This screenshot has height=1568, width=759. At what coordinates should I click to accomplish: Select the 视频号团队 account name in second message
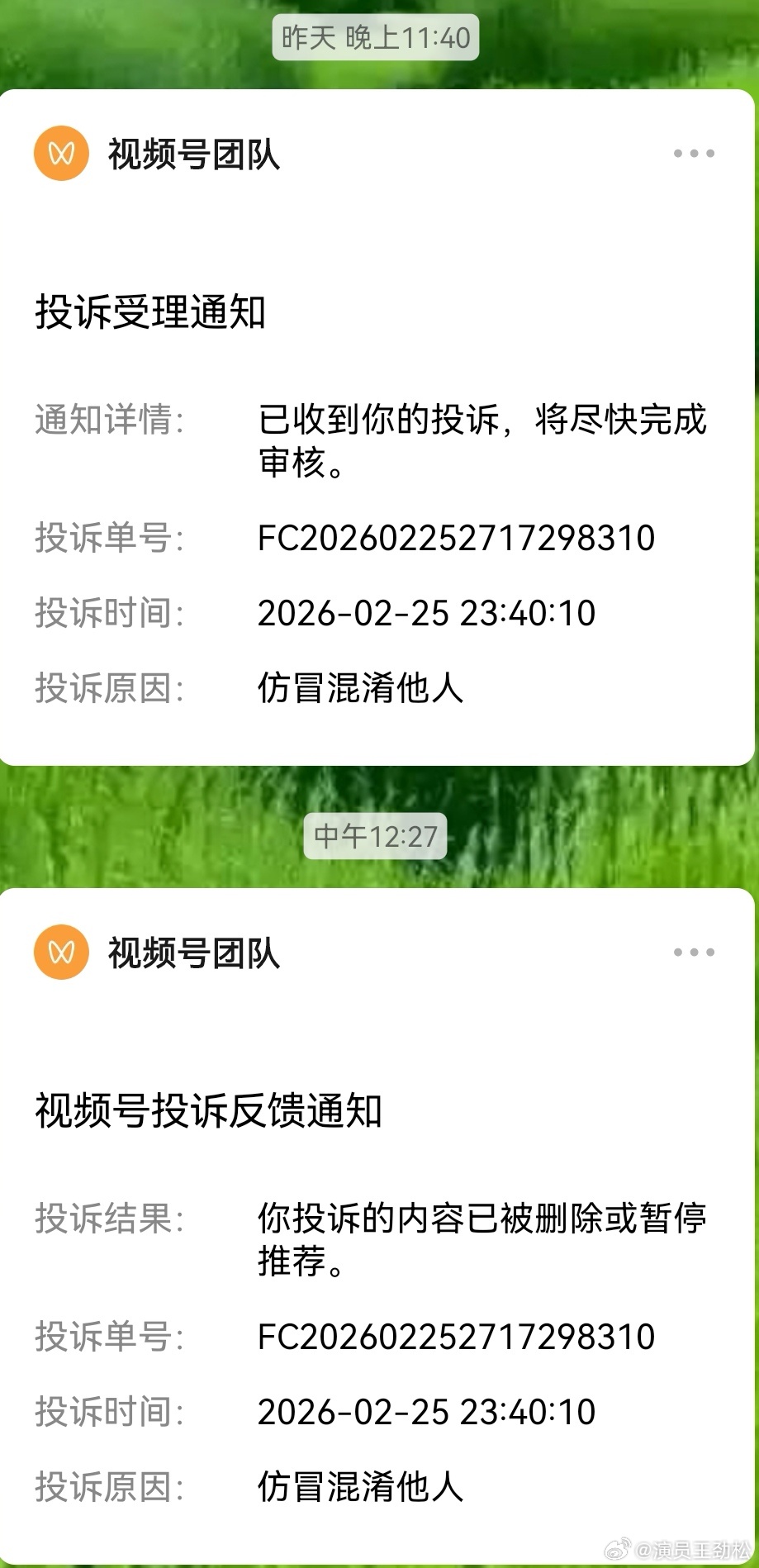click(192, 952)
